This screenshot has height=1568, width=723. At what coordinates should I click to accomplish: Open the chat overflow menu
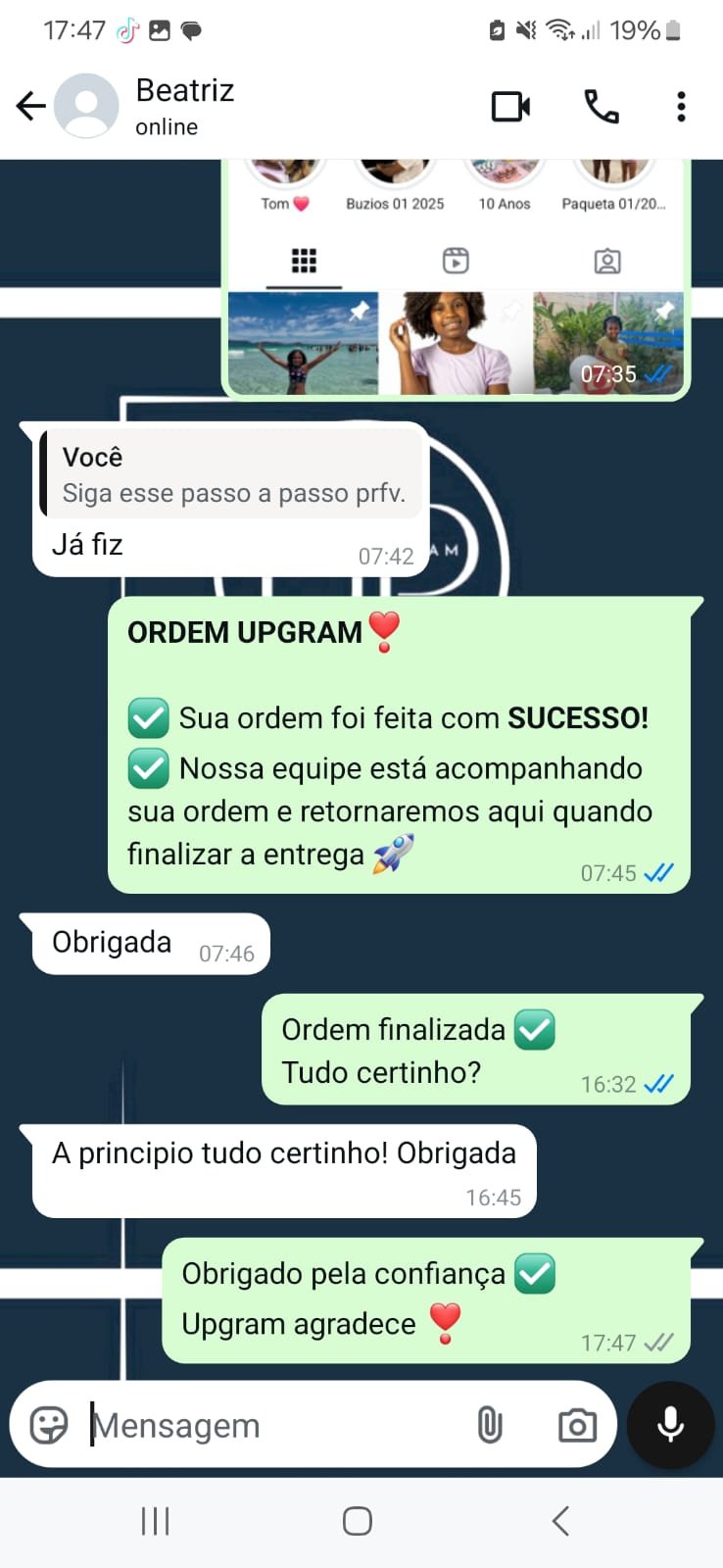coord(681,106)
